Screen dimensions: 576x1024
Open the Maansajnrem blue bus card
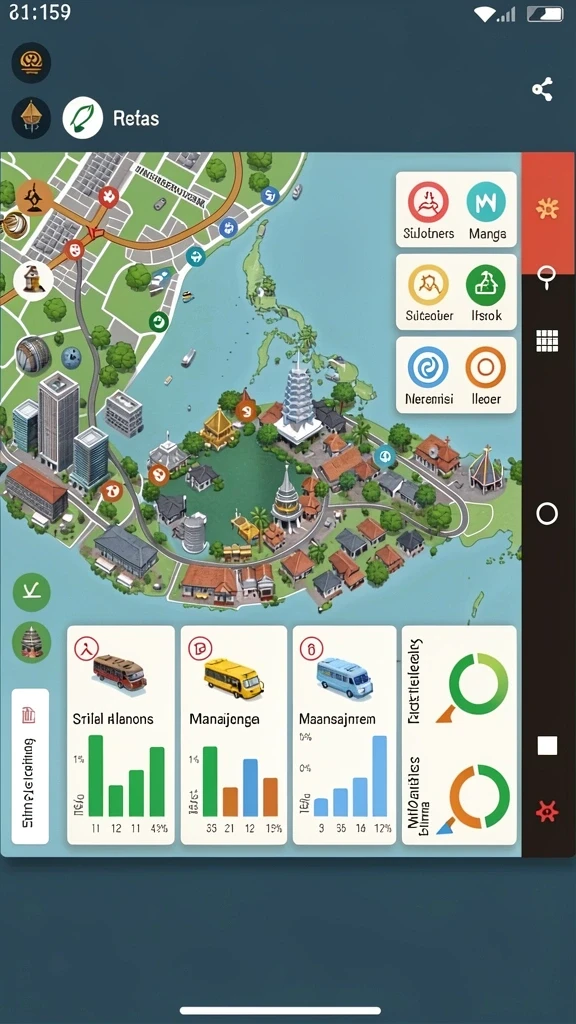pos(345,735)
